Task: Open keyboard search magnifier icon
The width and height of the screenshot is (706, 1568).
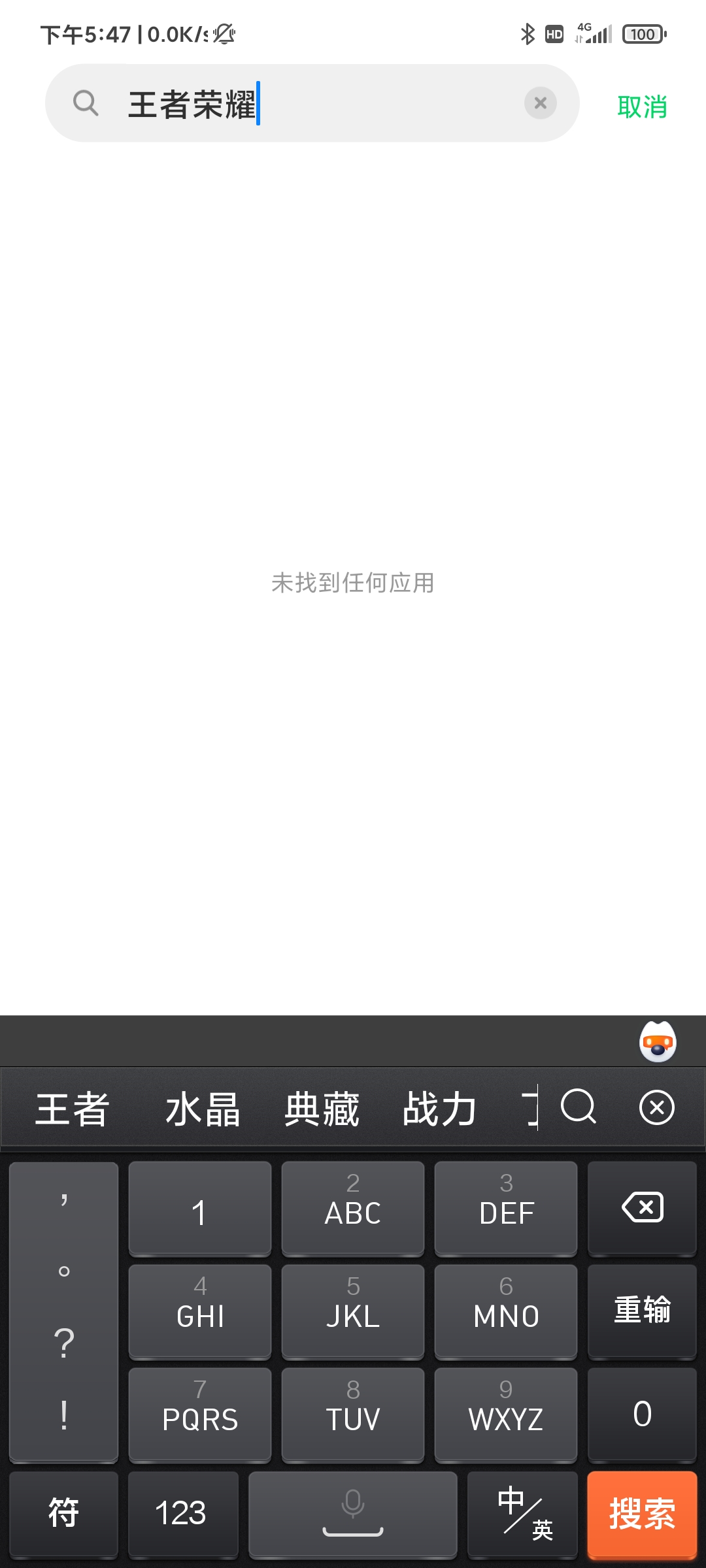Action: pos(579,1107)
